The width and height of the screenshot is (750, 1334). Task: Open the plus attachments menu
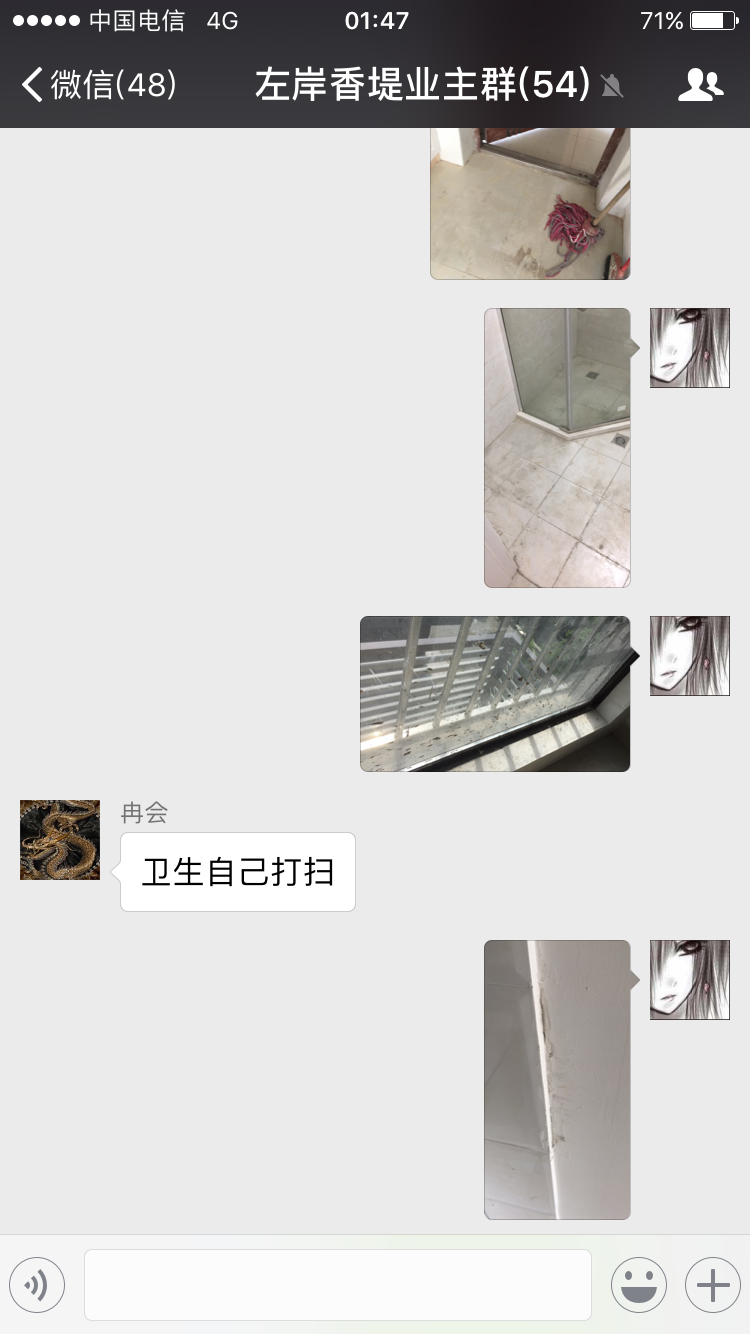coord(712,1285)
